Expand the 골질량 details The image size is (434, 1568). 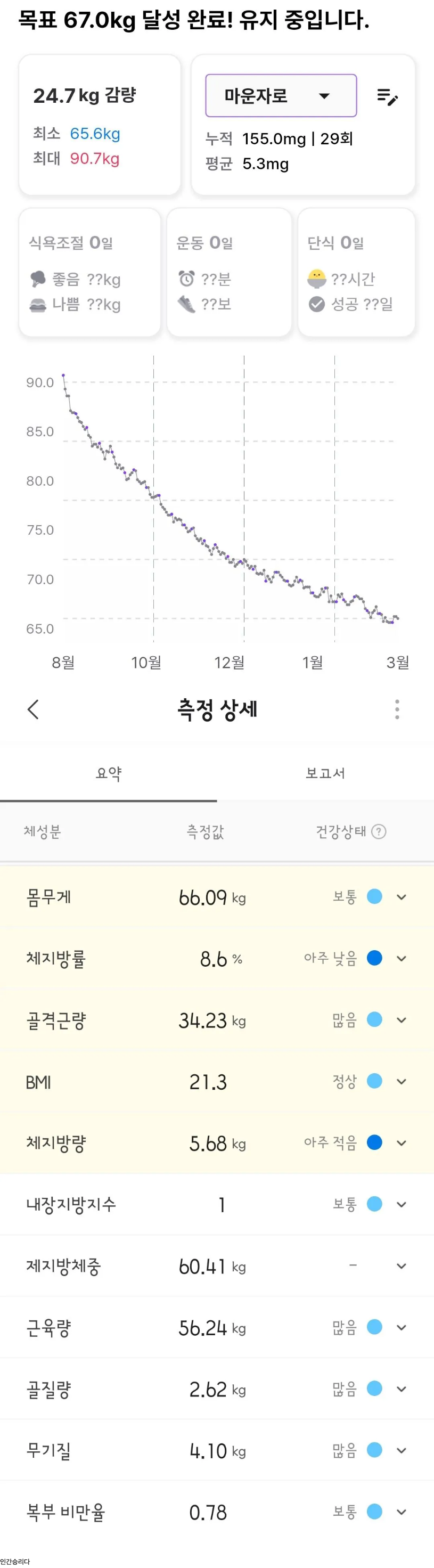[x=401, y=1389]
